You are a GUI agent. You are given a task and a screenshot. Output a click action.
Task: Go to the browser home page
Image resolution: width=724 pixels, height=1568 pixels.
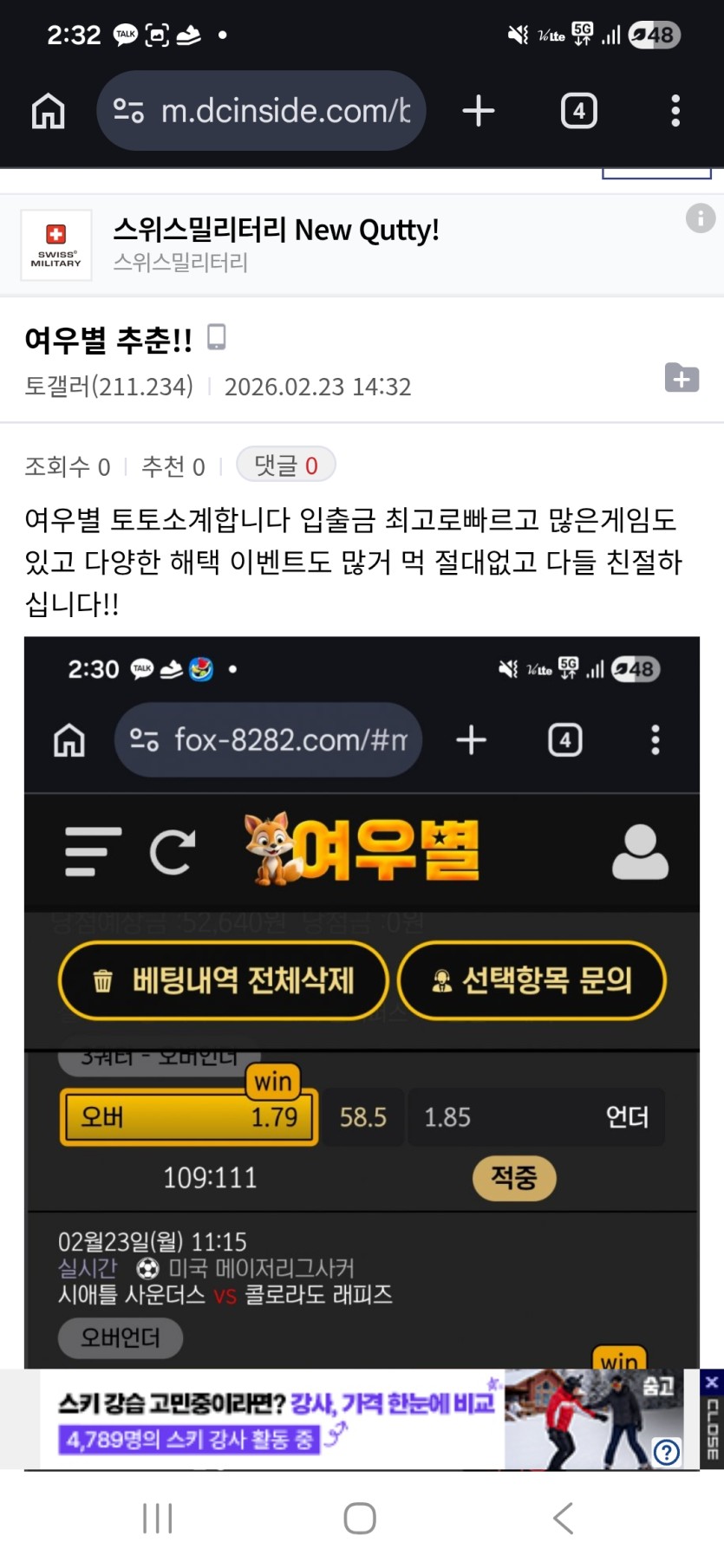pos(49,111)
